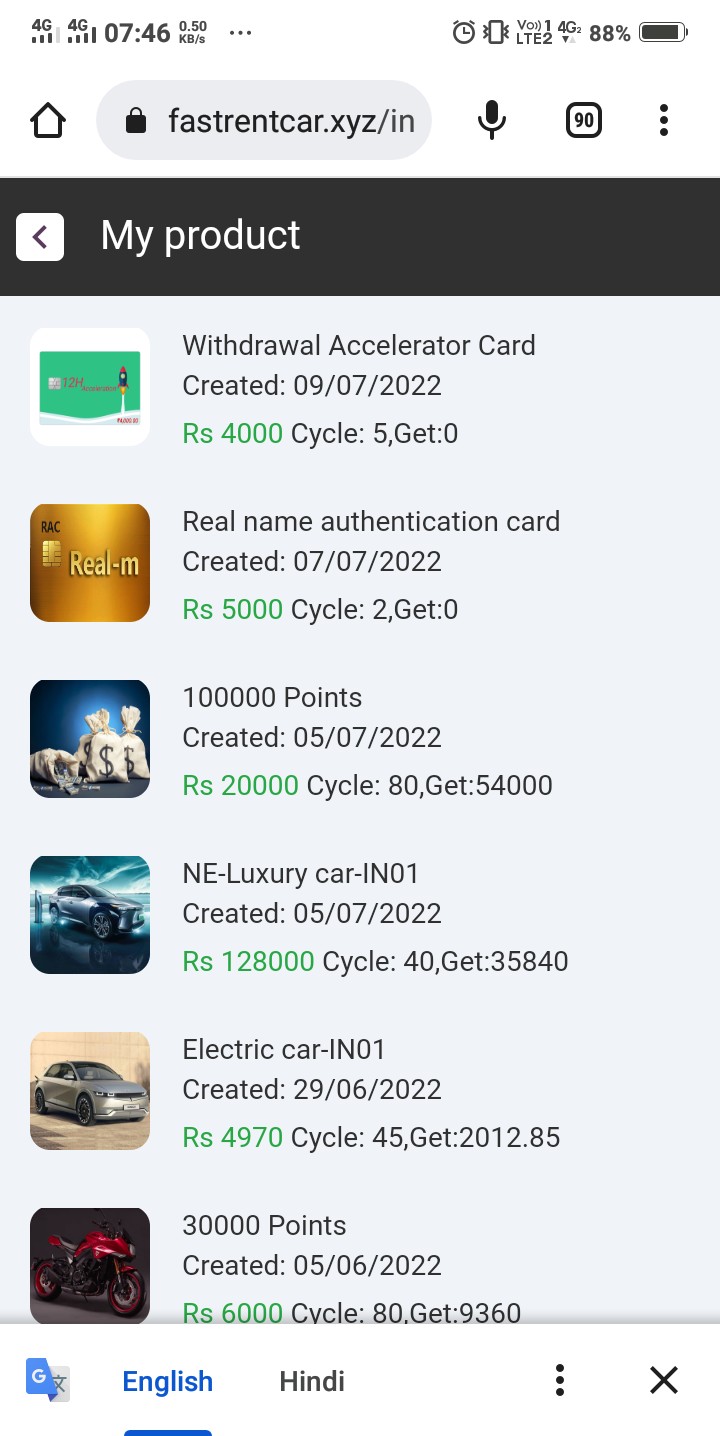The image size is (720, 1436).
Task: Select the Electric car-IN01 product
Action: click(283, 1050)
